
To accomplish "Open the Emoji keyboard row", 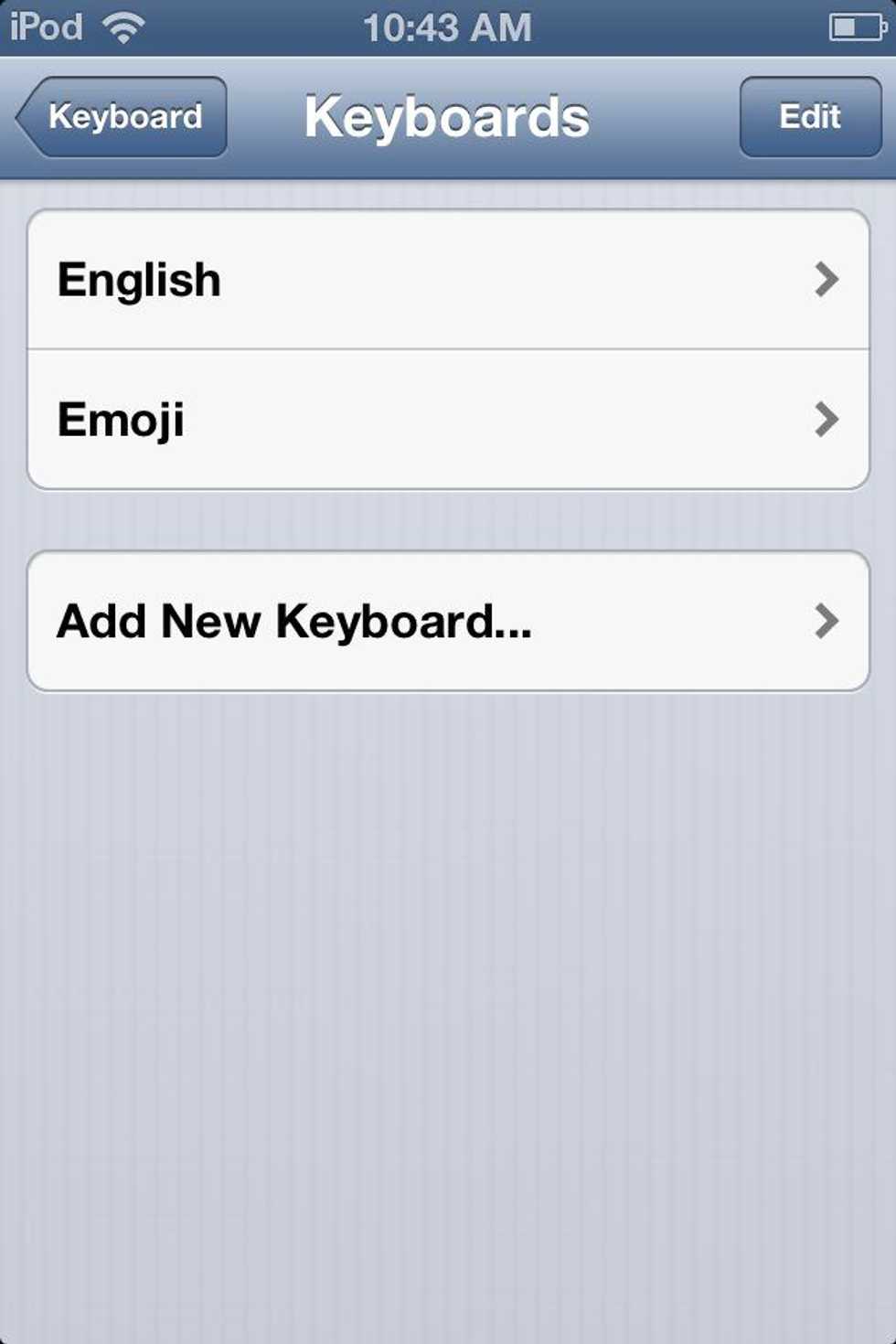I will (448, 420).
